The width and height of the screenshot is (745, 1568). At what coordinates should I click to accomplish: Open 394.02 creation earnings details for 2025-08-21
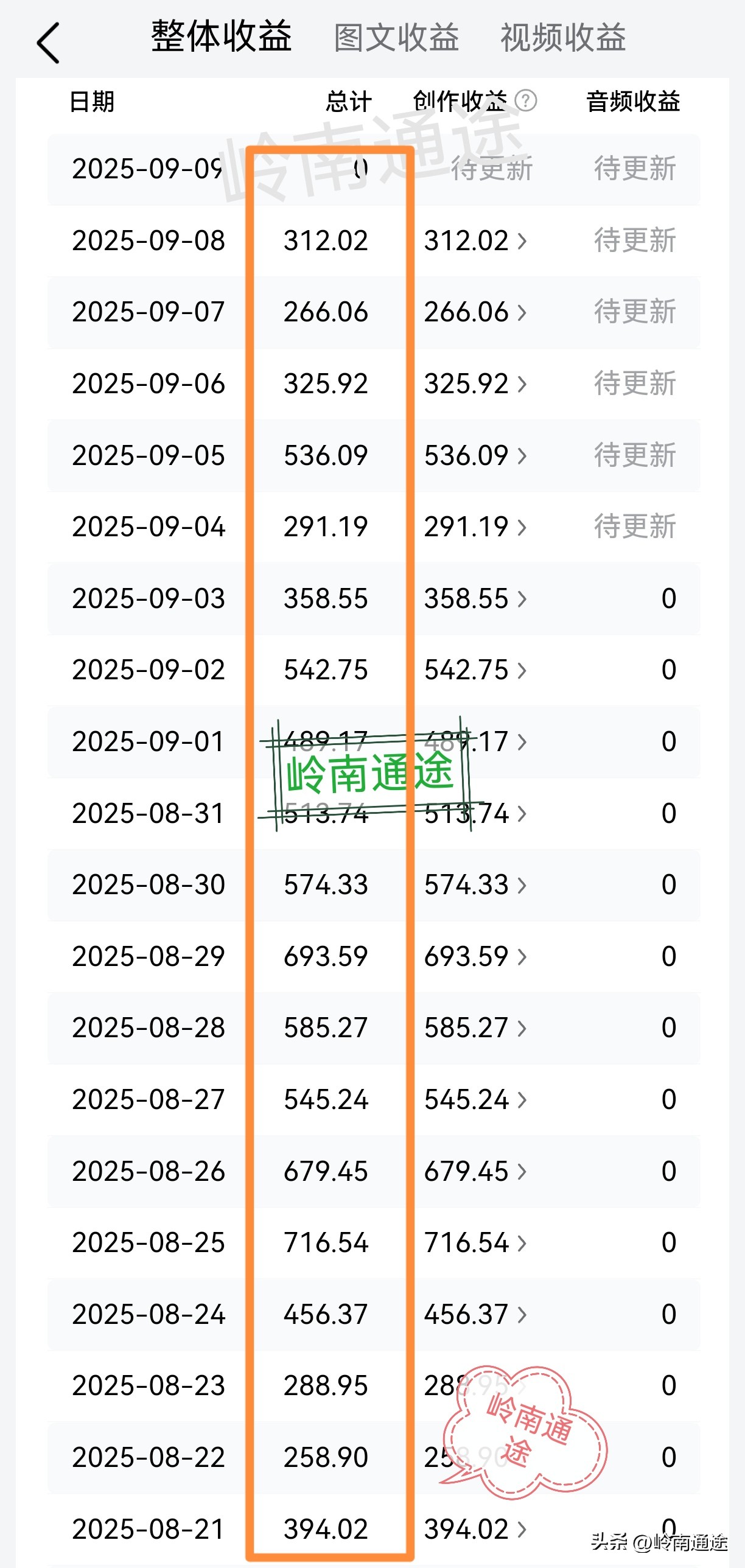pos(475,1528)
